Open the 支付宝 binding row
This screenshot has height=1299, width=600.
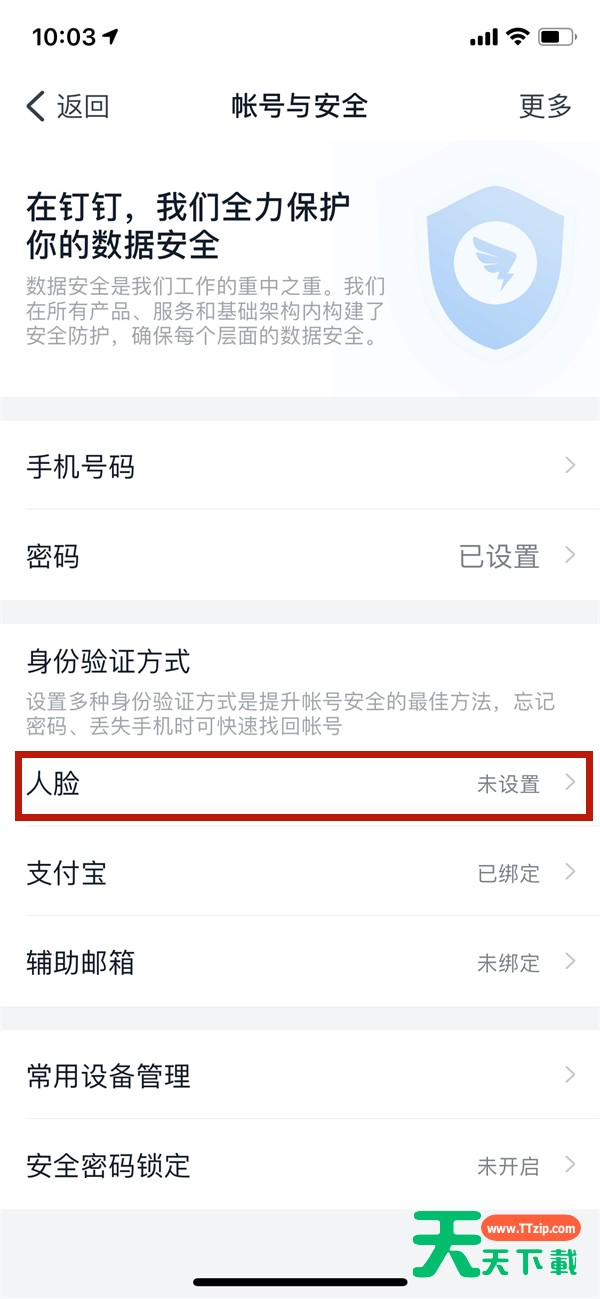pos(300,873)
